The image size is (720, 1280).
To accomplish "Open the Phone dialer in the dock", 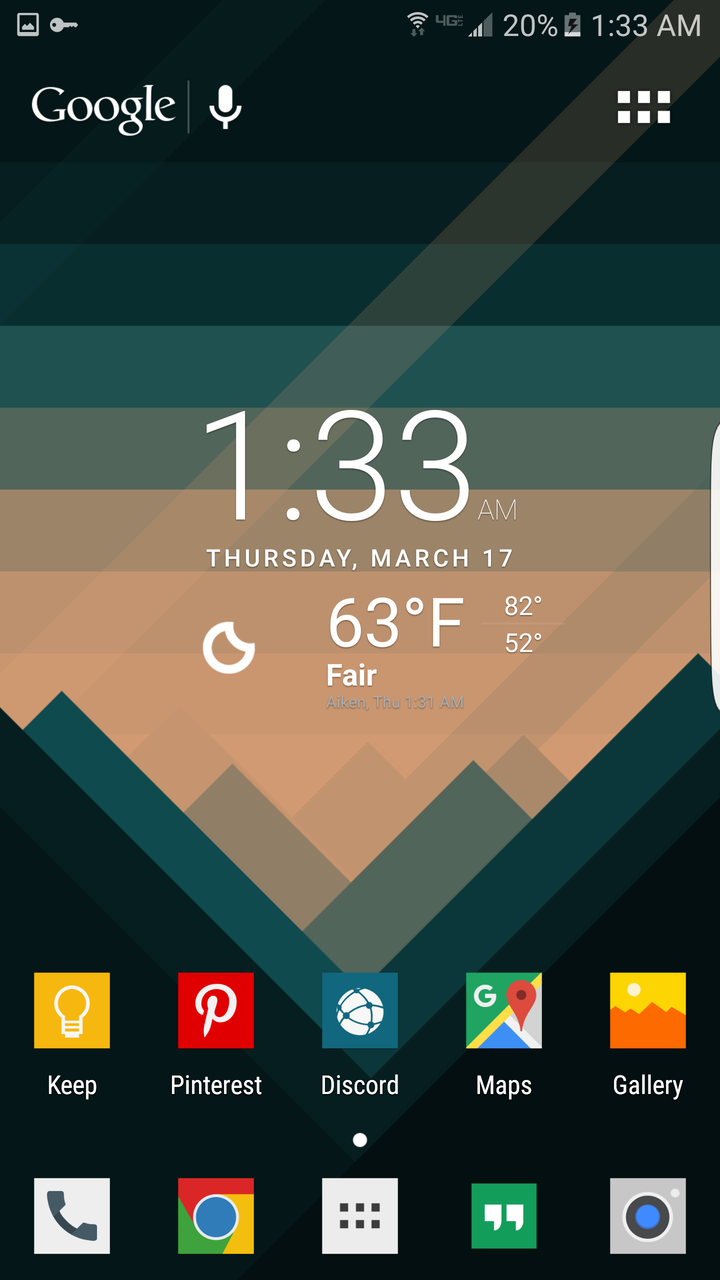I will (x=72, y=1216).
